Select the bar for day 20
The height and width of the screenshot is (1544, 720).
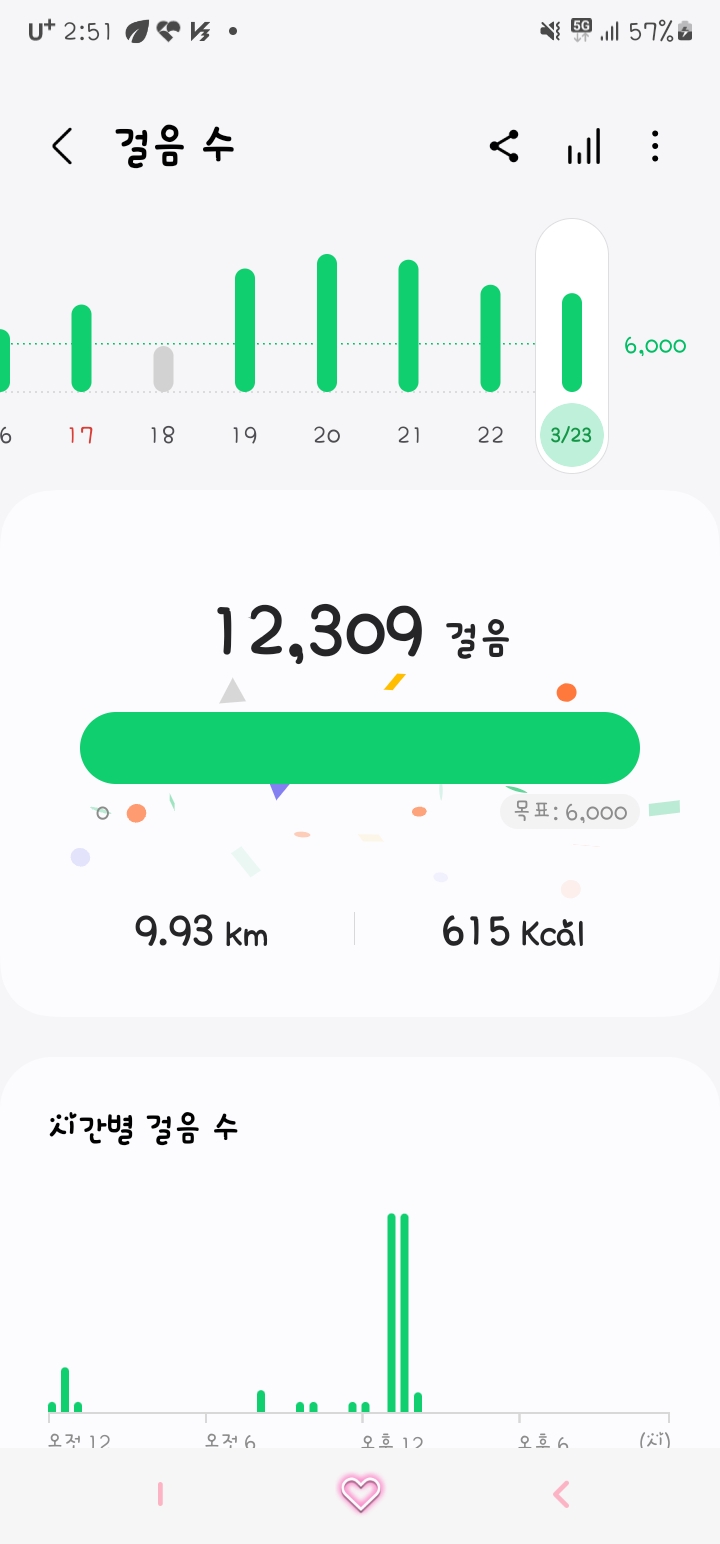pos(327,323)
